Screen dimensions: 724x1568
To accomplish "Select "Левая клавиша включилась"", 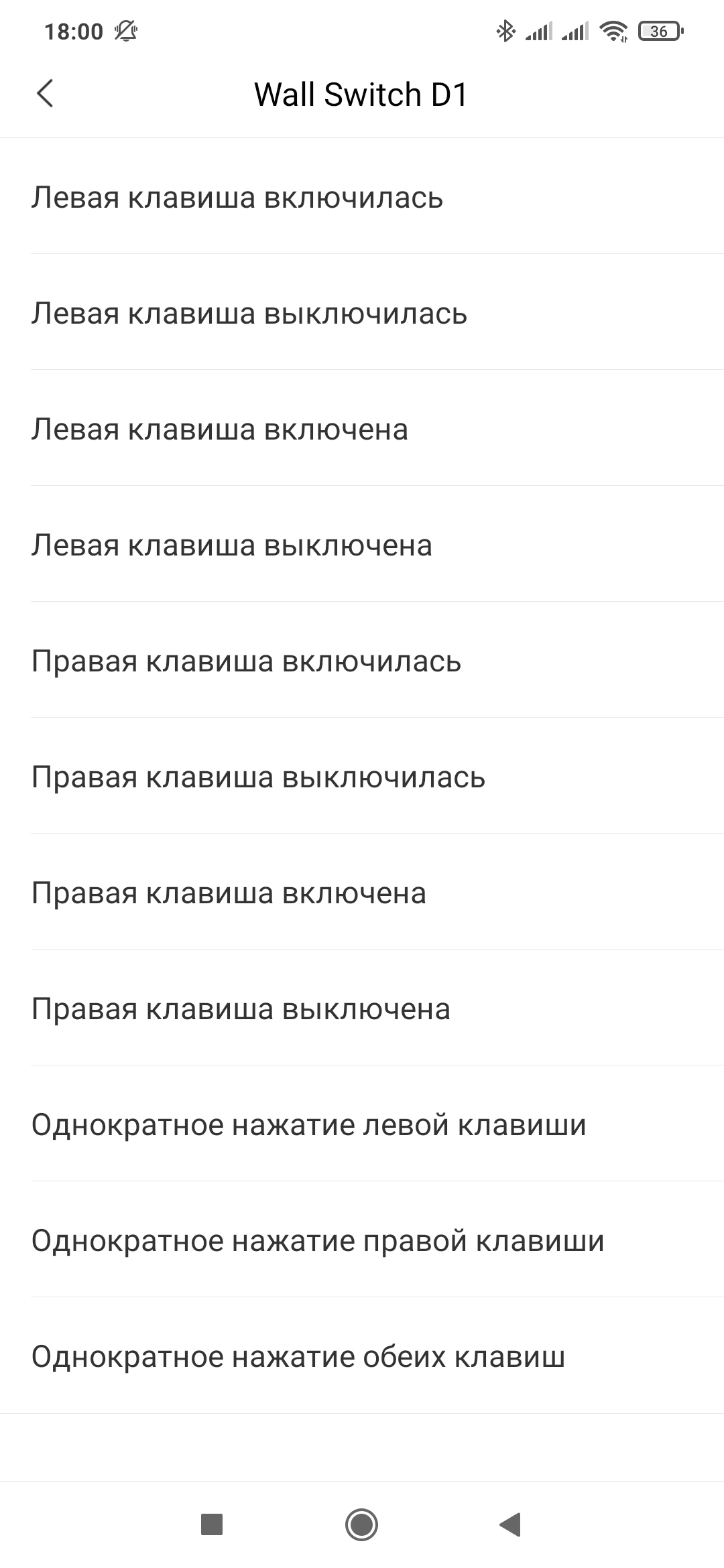I will tap(362, 196).
